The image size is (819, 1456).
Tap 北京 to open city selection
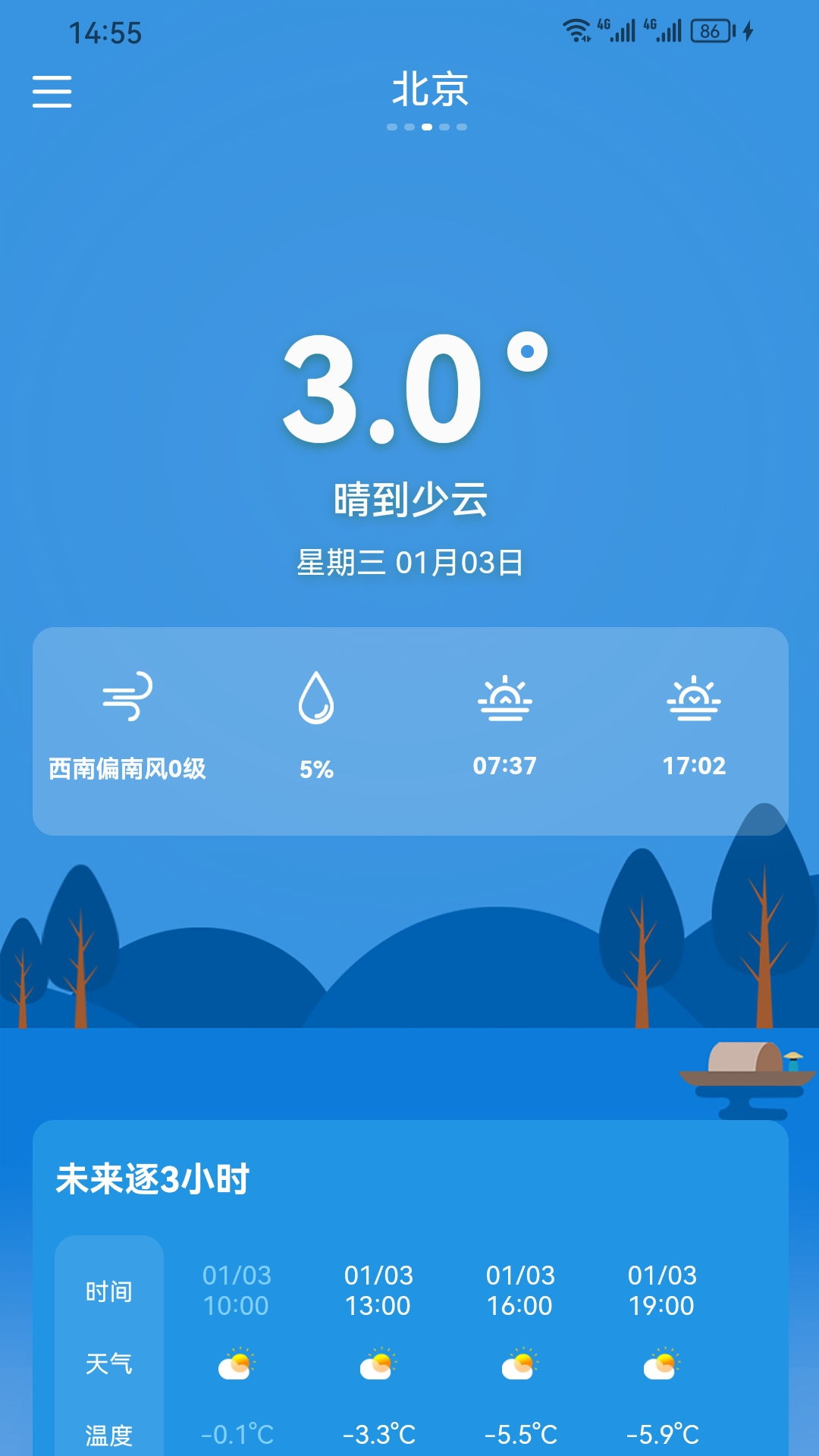pos(431,89)
